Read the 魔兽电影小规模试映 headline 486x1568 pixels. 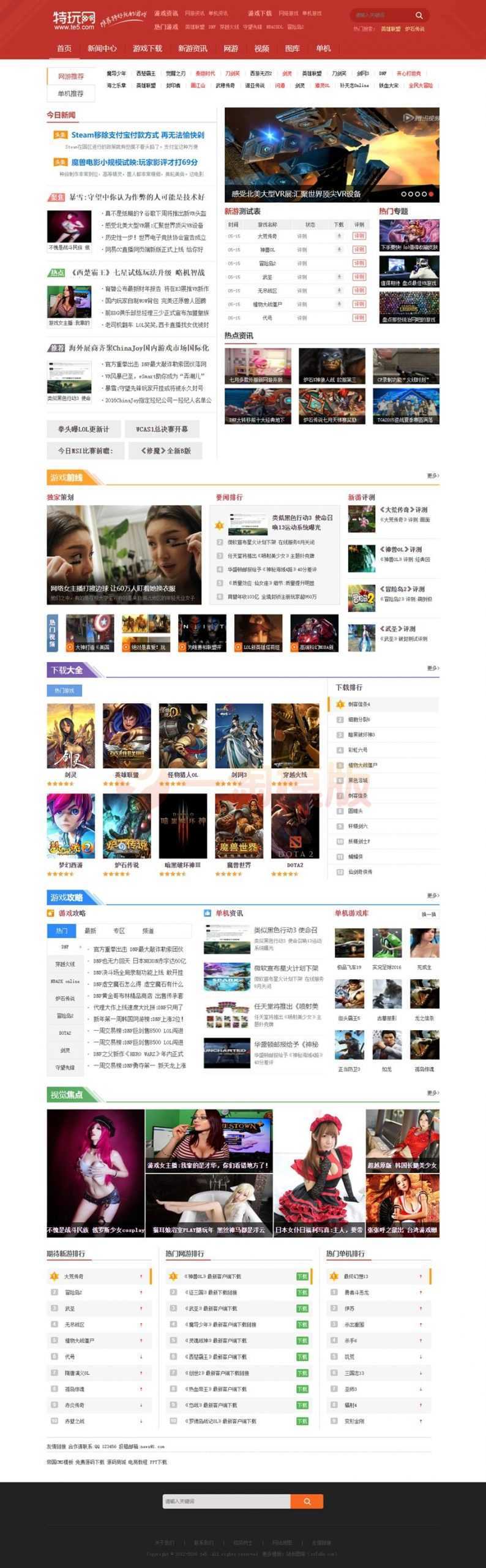(134, 162)
